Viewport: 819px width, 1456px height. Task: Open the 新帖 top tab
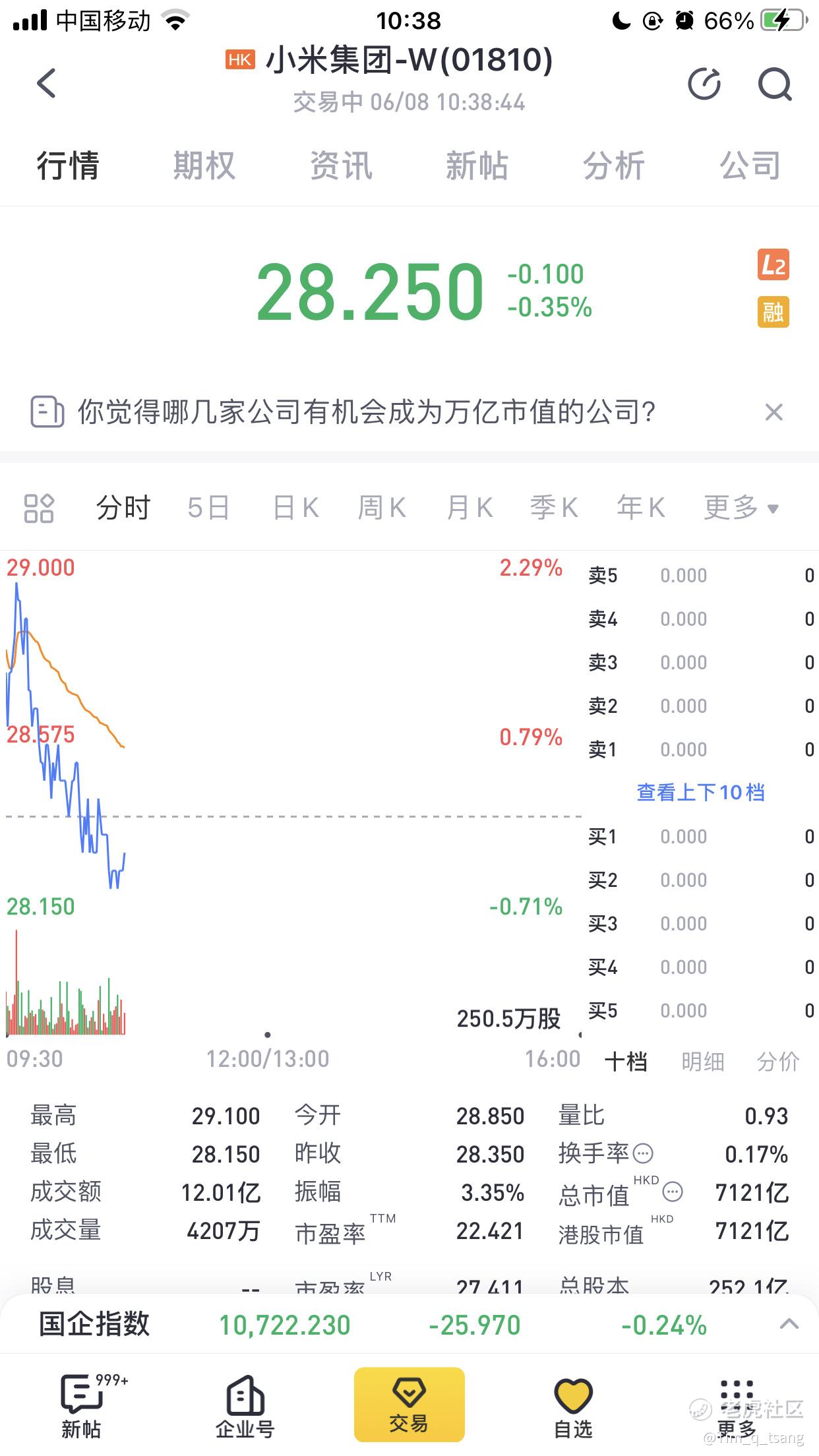point(477,166)
